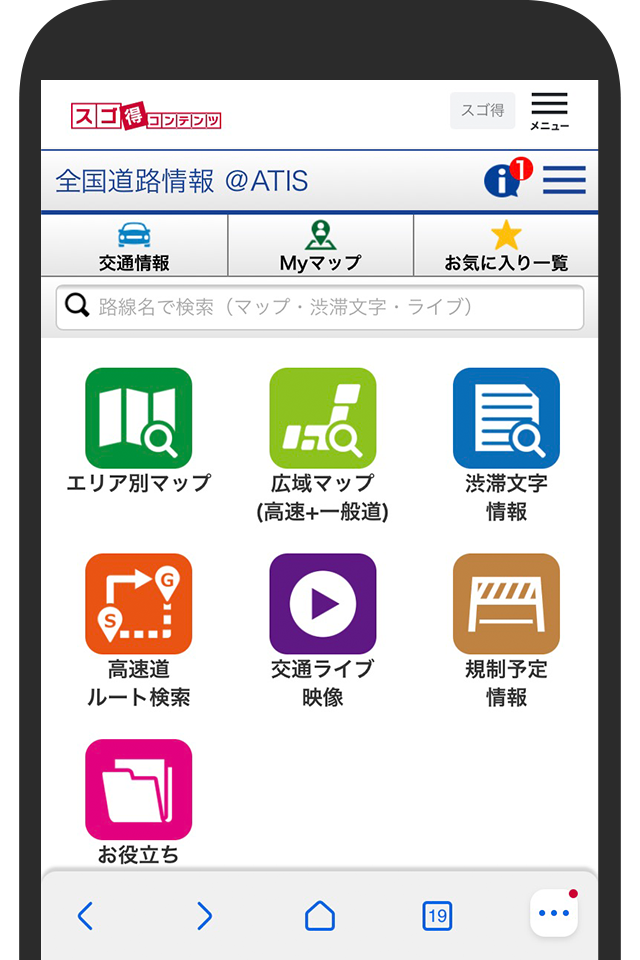
Task: Open the blue ATIS menu icon
Action: [564, 180]
